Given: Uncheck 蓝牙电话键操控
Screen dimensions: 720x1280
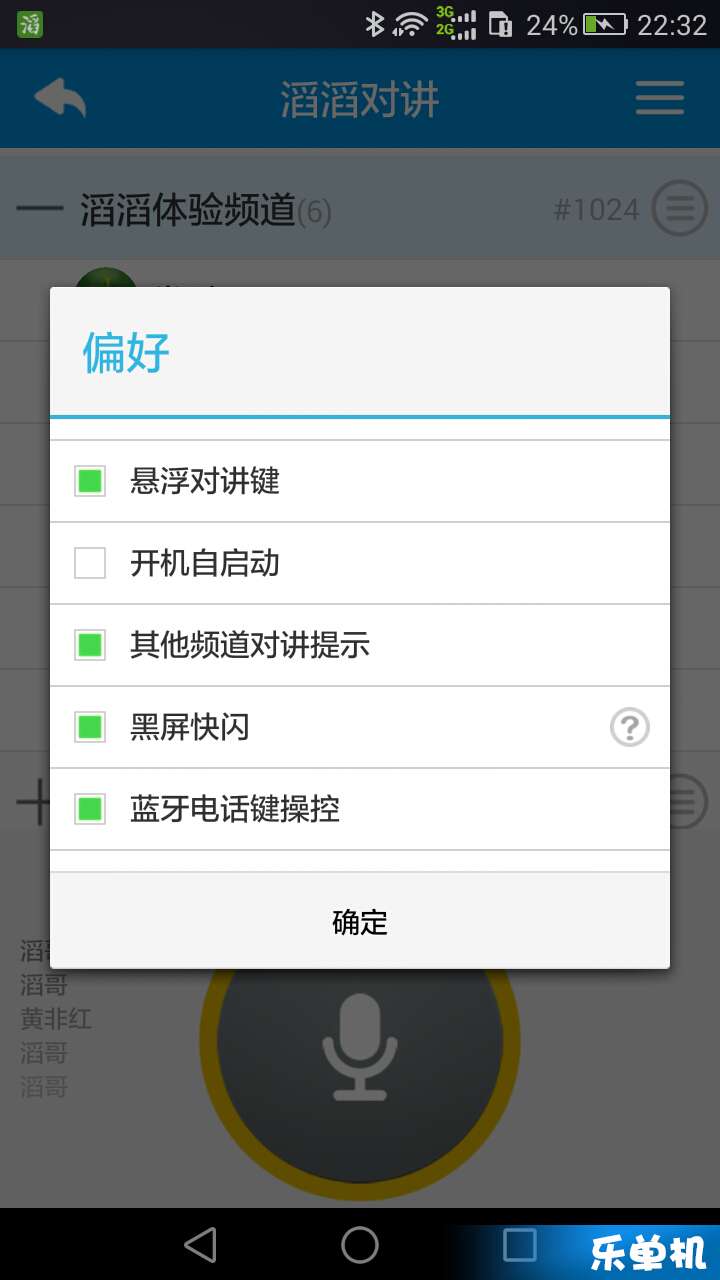Looking at the screenshot, I should [90, 809].
